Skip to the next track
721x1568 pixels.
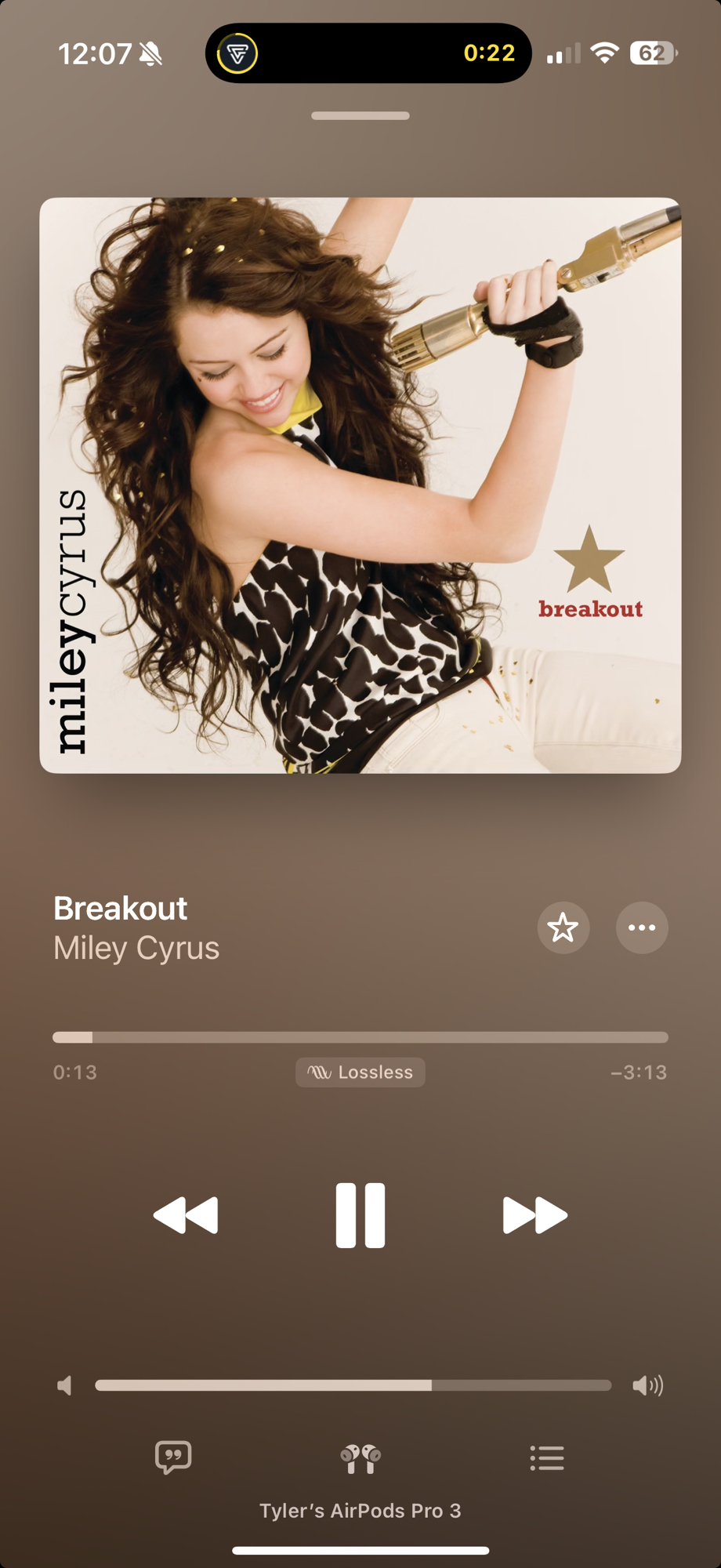point(534,1214)
